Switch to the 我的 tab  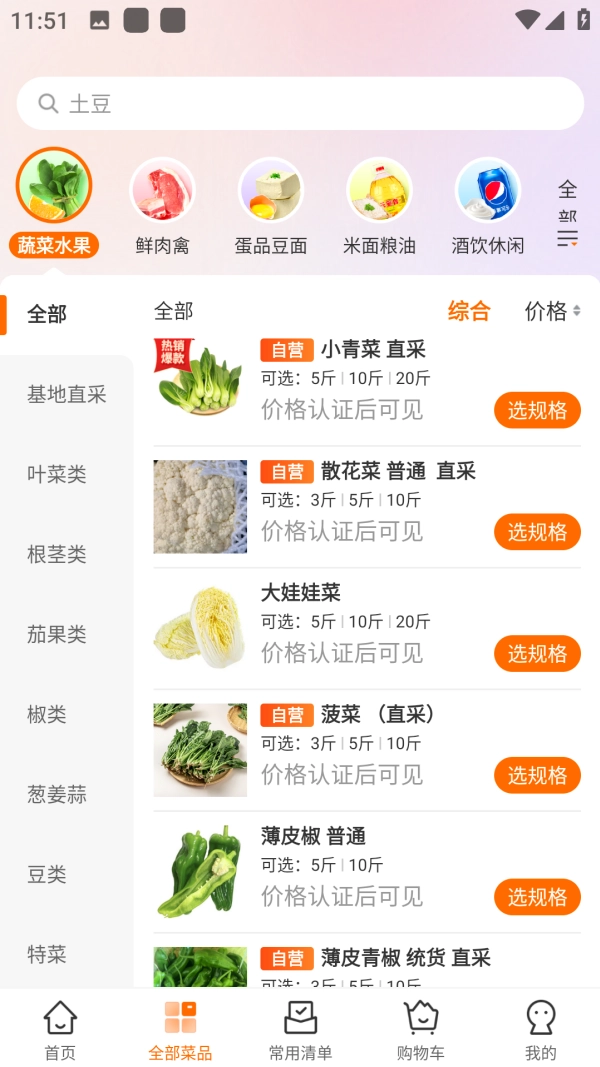coord(540,1030)
